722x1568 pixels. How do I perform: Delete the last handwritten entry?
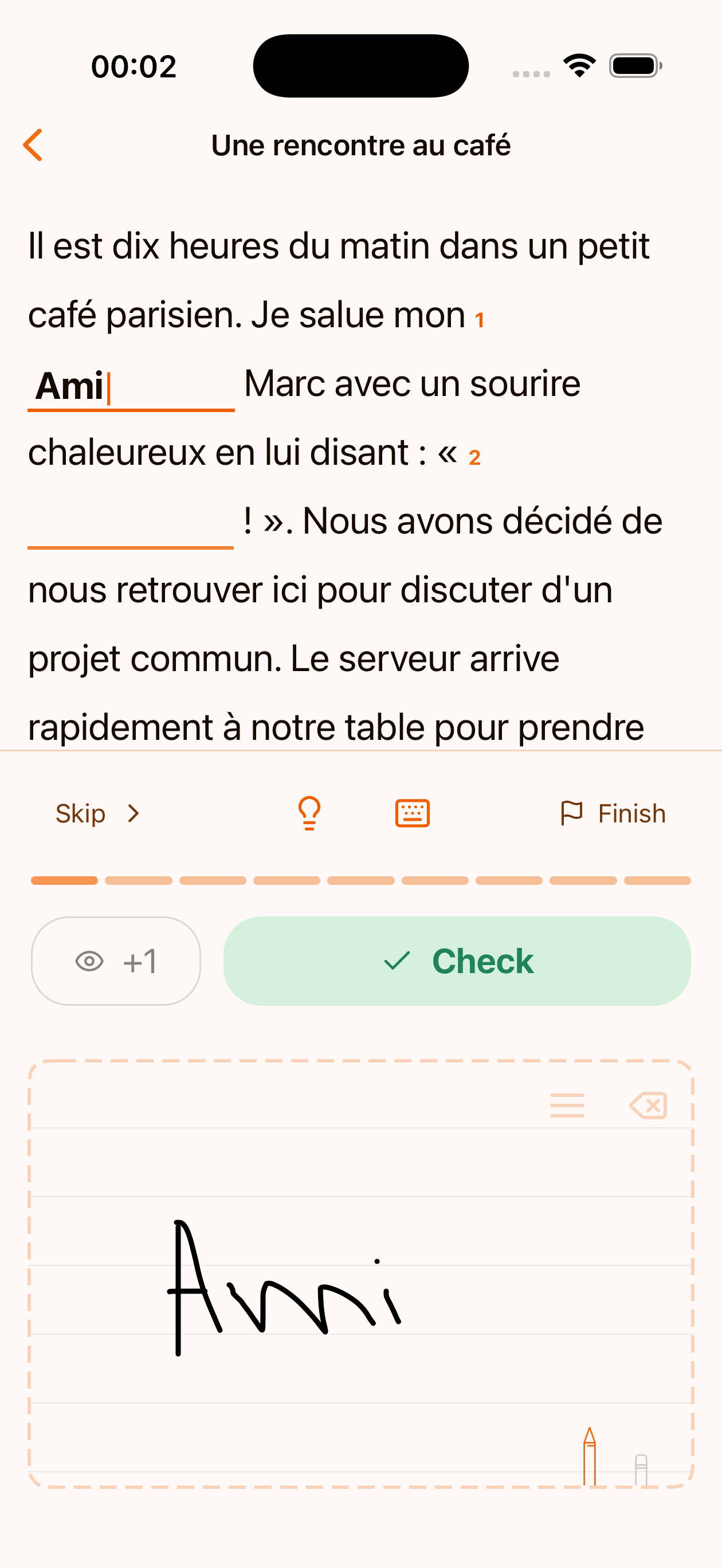point(648,1106)
